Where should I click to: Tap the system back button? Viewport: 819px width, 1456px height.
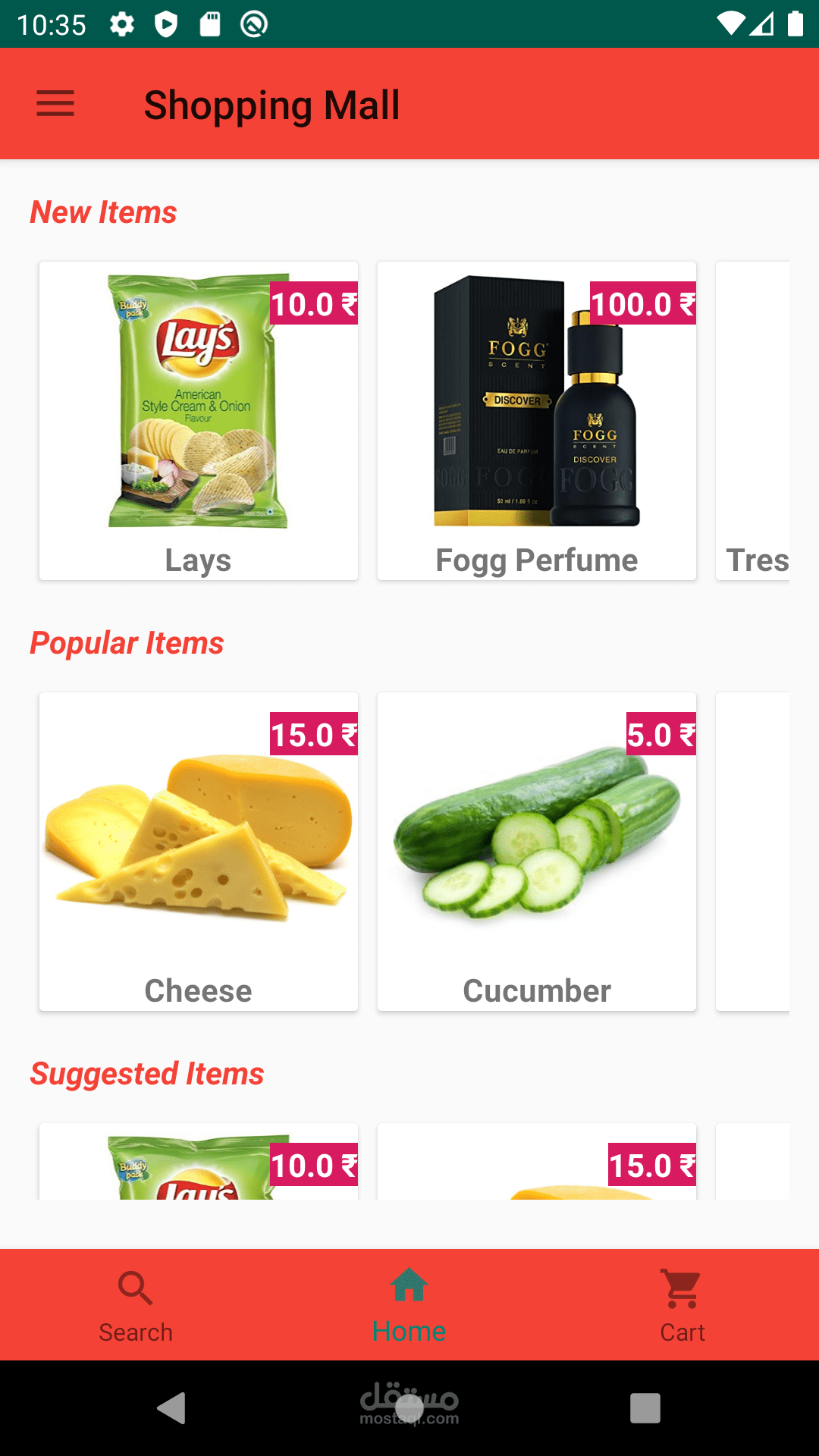coord(171,1408)
